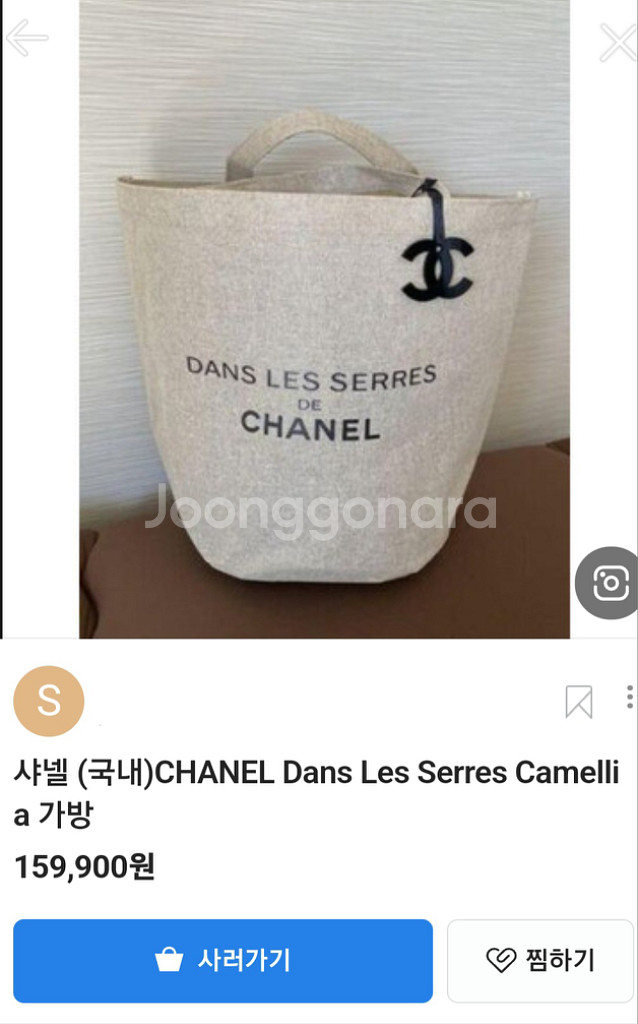Open the overflow menu dots

(x=629, y=697)
